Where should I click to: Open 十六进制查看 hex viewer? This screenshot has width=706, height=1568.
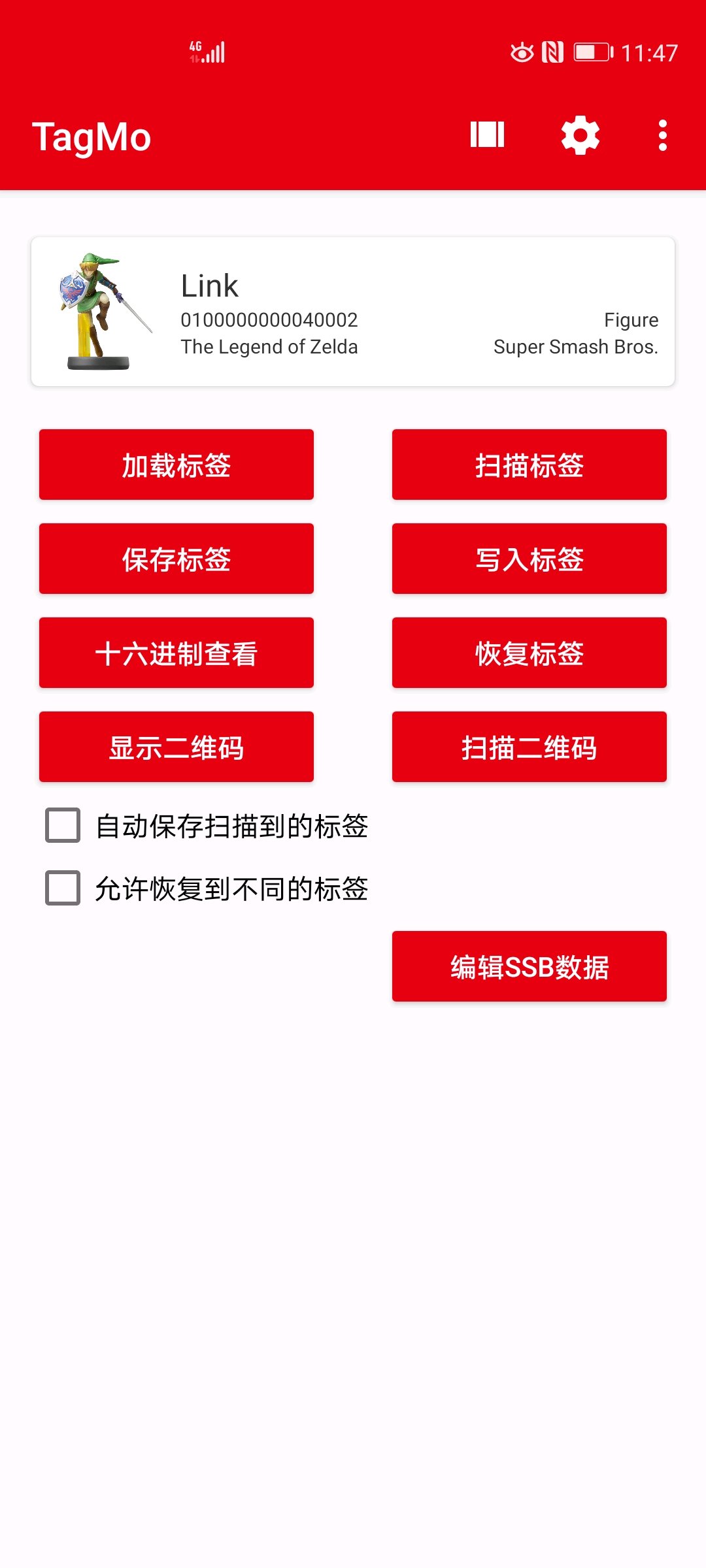click(x=176, y=653)
